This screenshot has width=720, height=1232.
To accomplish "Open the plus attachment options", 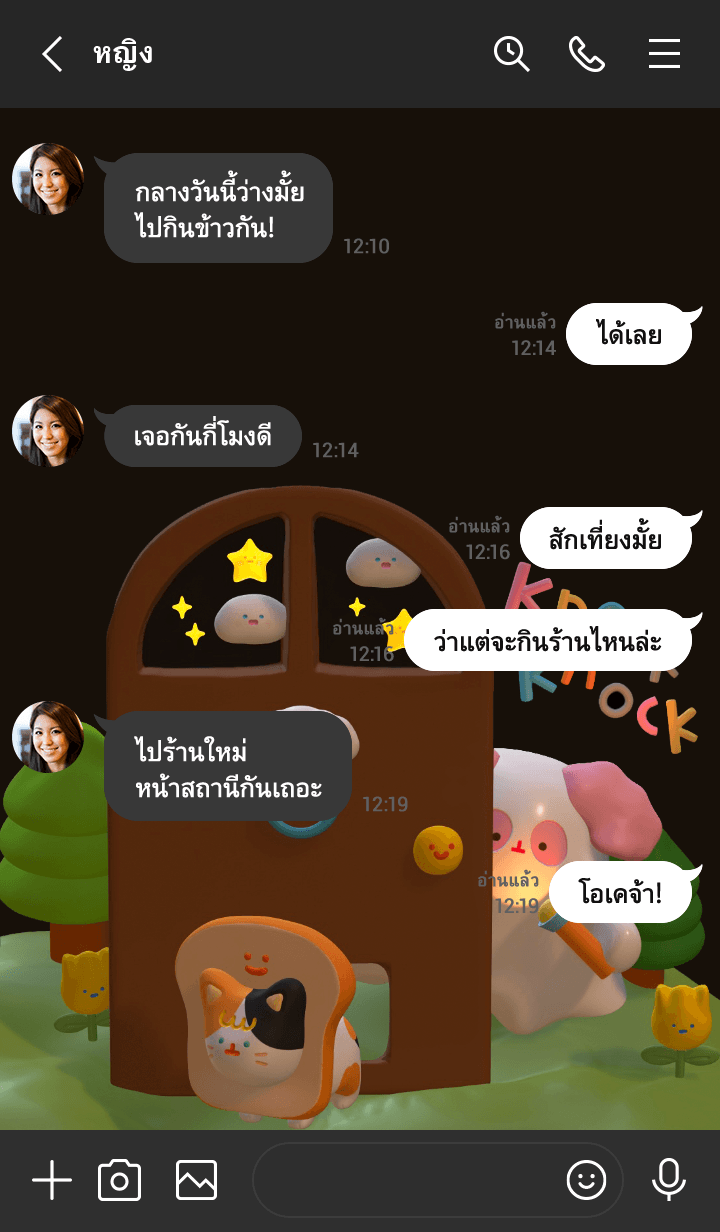I will point(52,1181).
